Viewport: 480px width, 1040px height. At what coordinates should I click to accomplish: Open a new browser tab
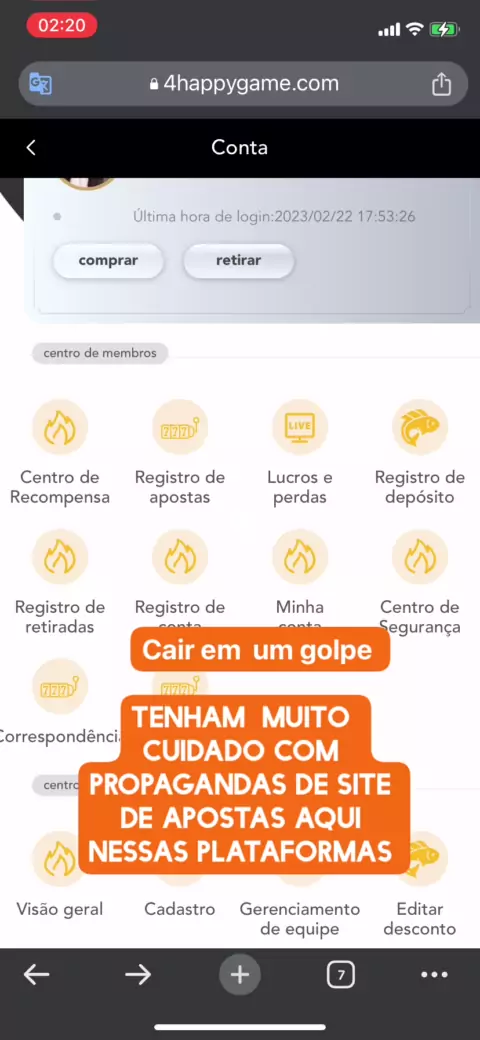(x=239, y=974)
